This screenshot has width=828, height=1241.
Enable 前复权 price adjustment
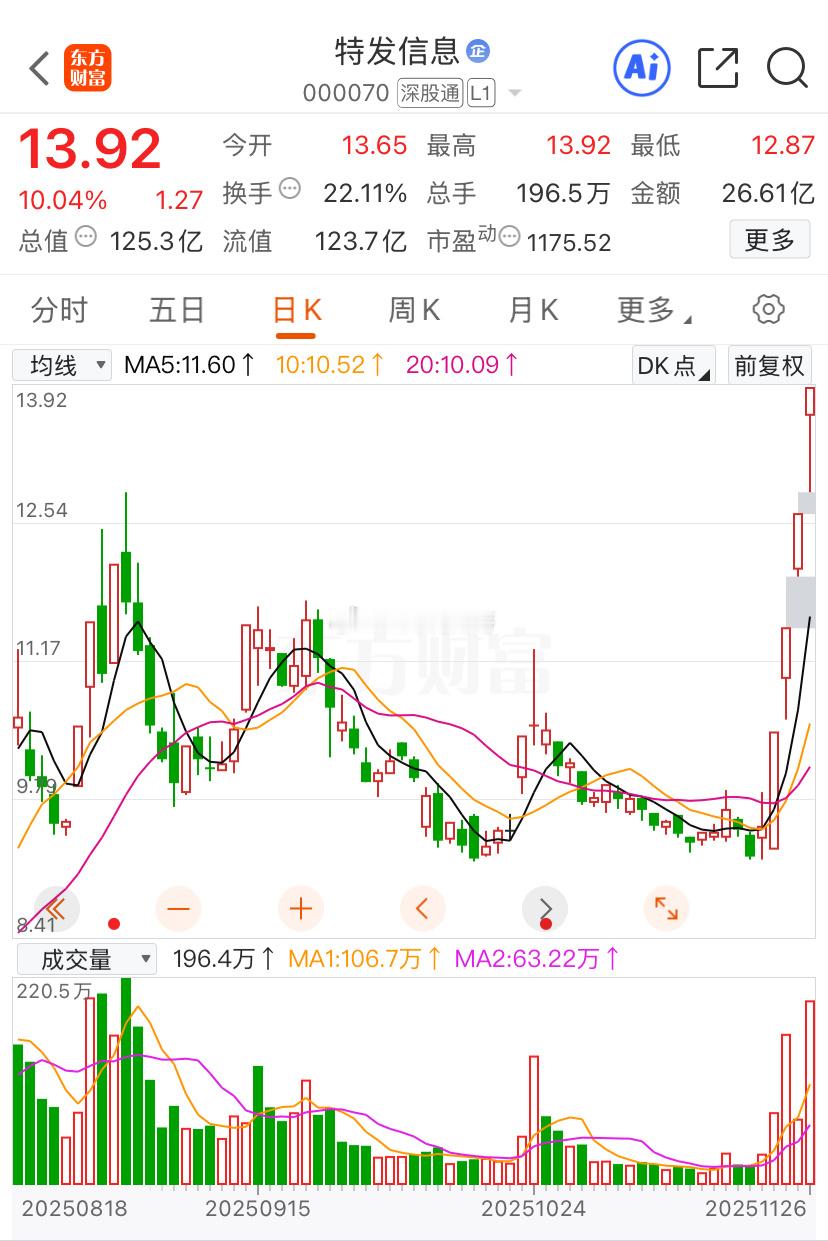click(770, 365)
